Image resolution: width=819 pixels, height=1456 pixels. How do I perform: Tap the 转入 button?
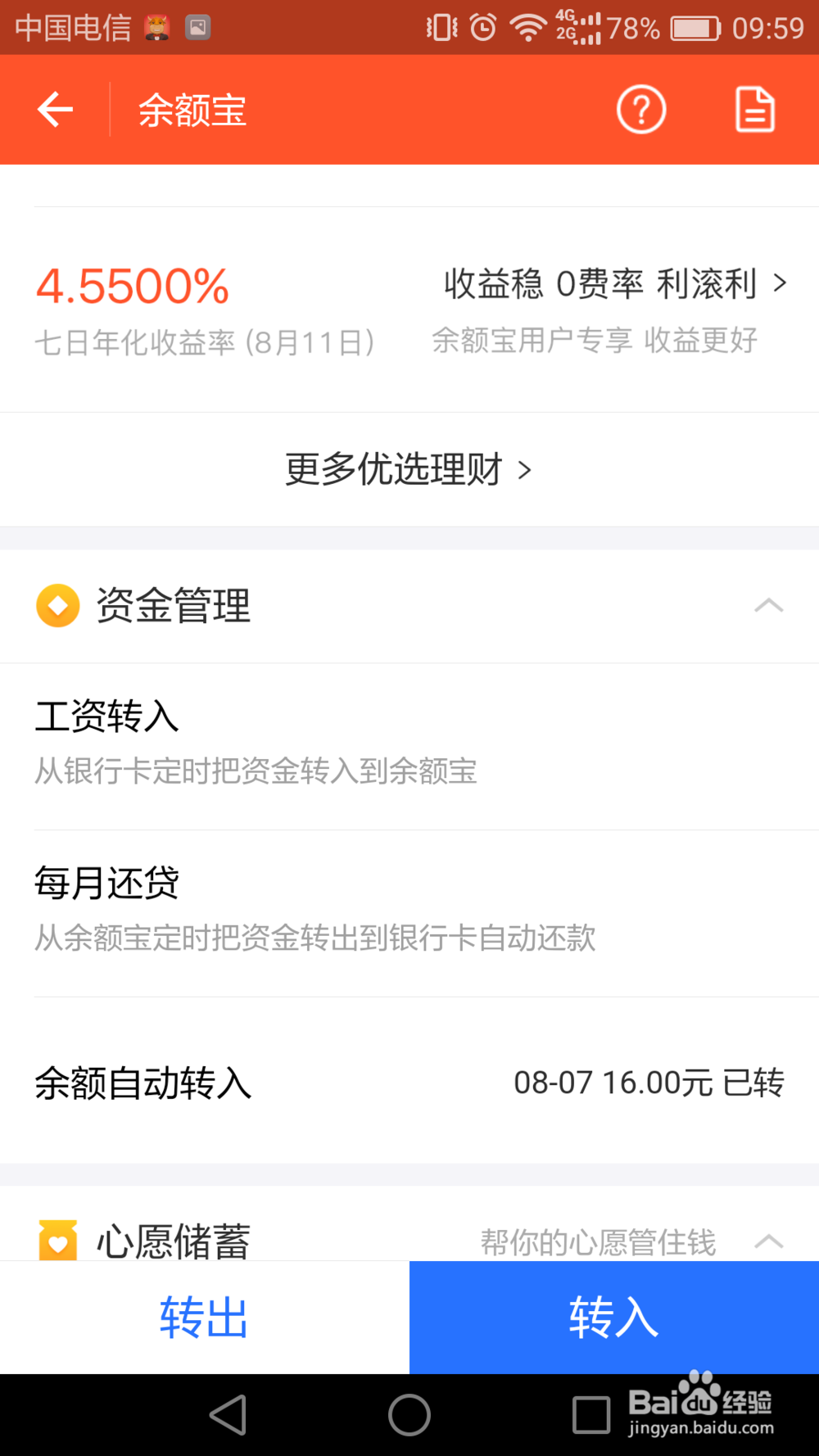[614, 1318]
